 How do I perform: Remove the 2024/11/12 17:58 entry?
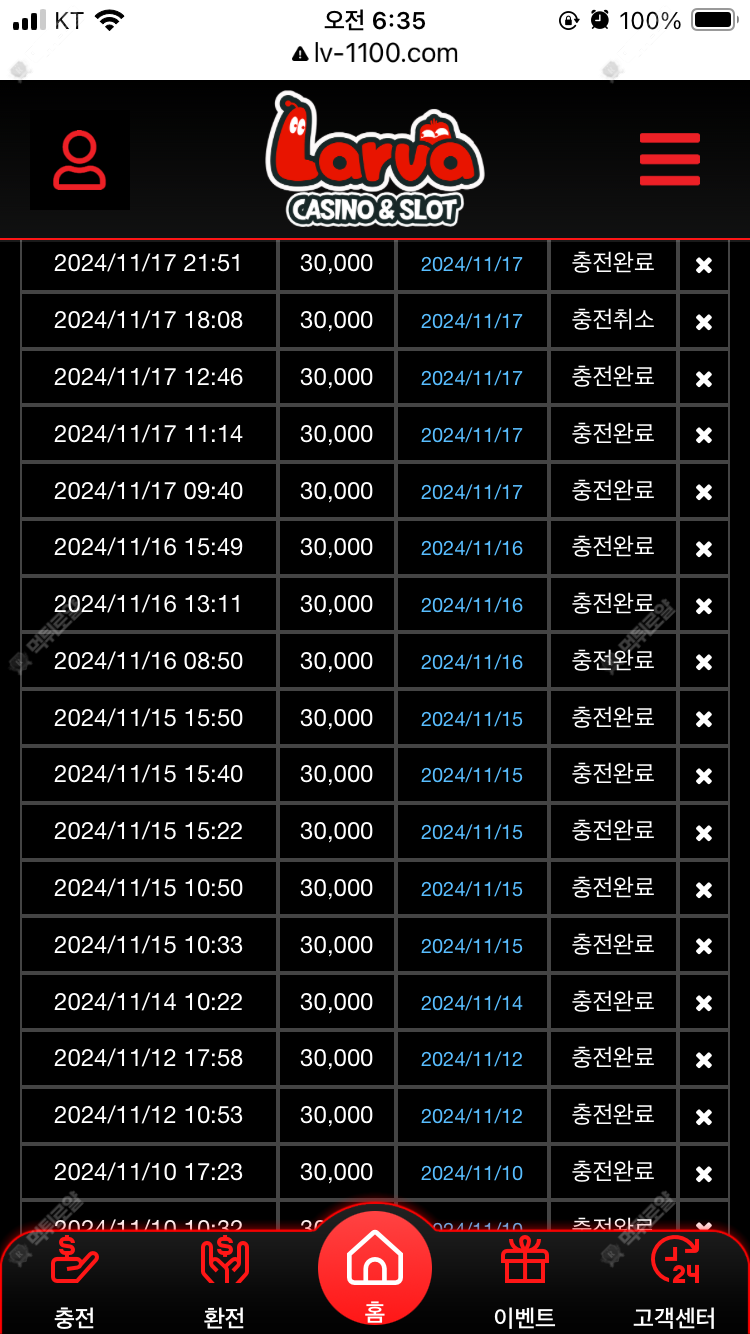coord(704,1060)
